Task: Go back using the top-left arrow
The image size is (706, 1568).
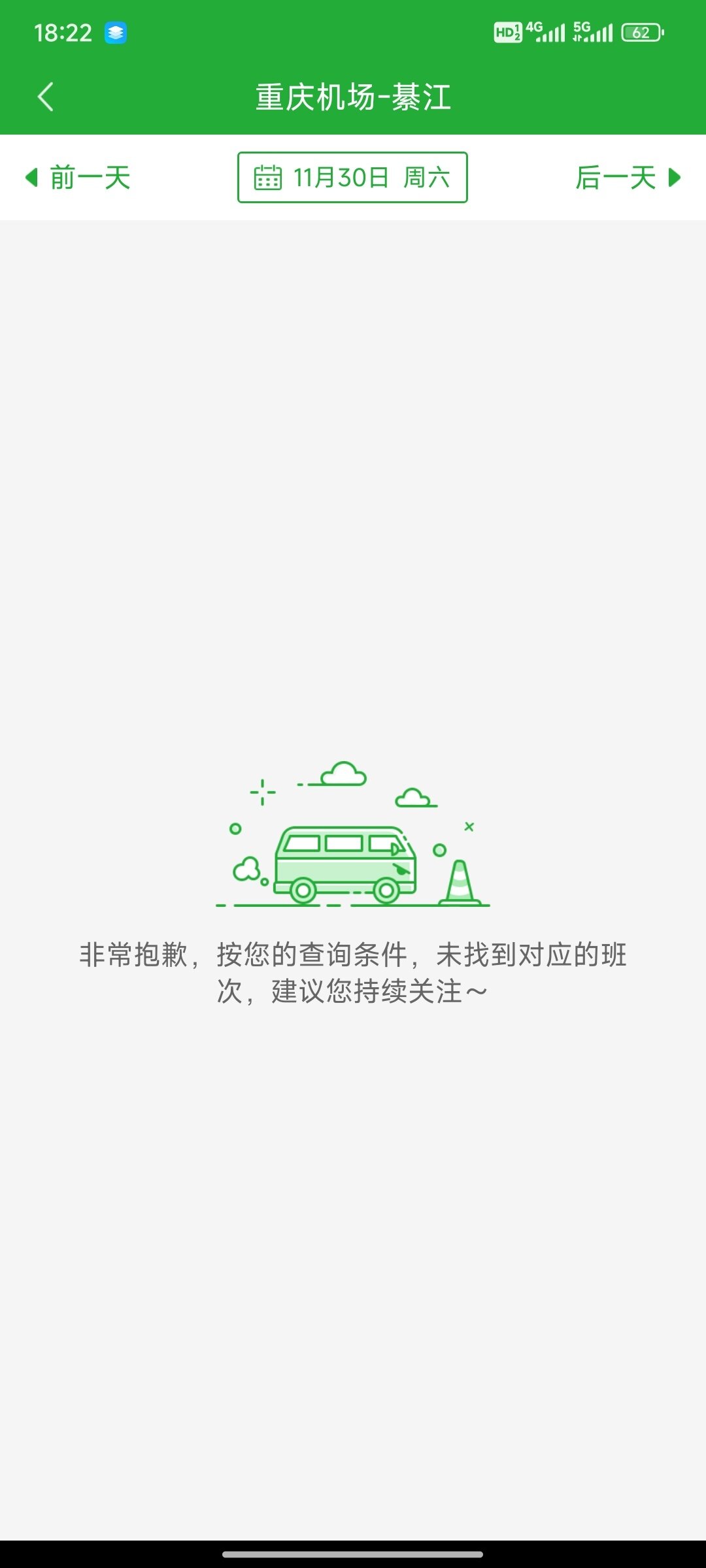Action: click(45, 97)
